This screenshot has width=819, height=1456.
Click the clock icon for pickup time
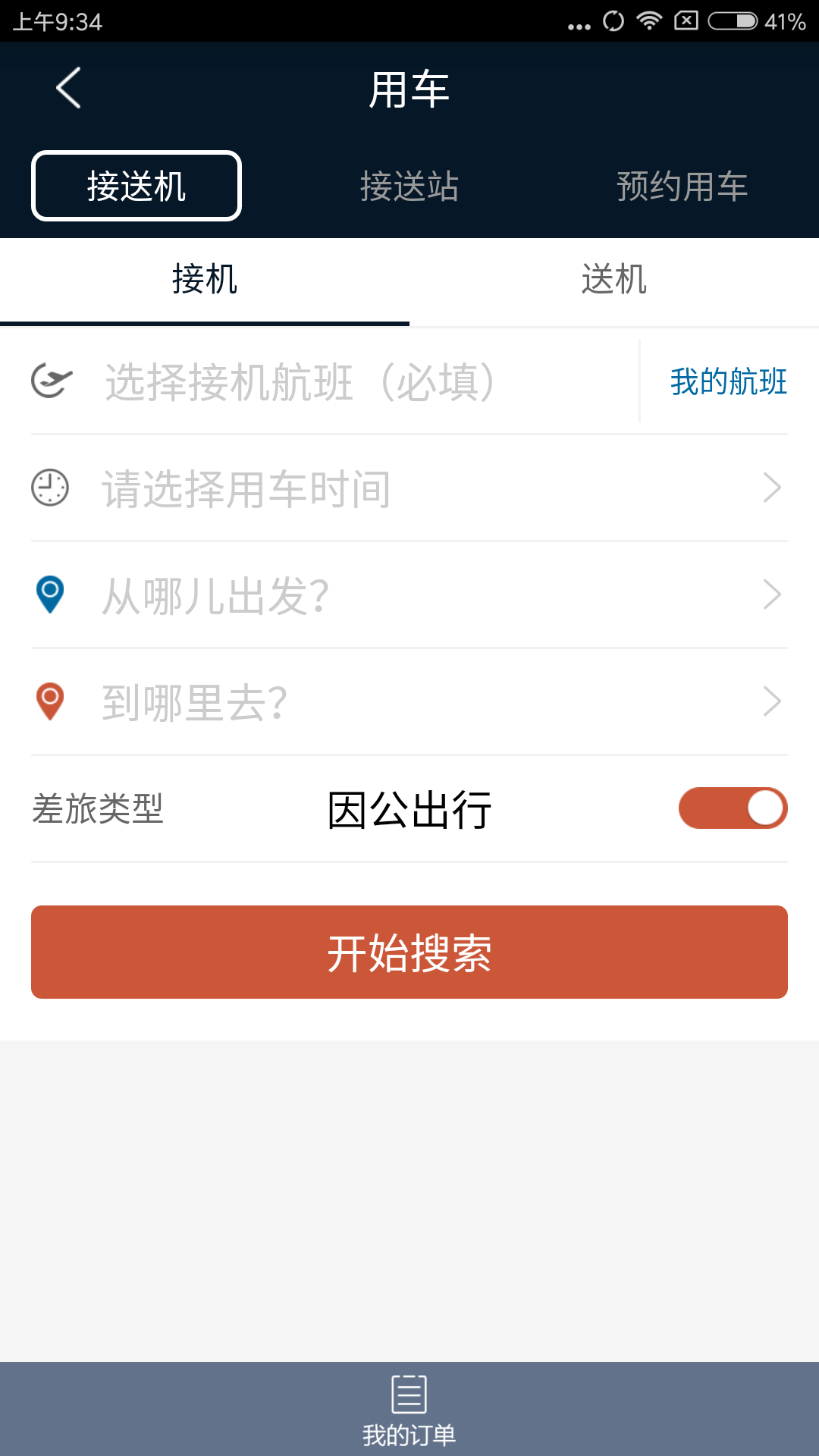coord(48,488)
